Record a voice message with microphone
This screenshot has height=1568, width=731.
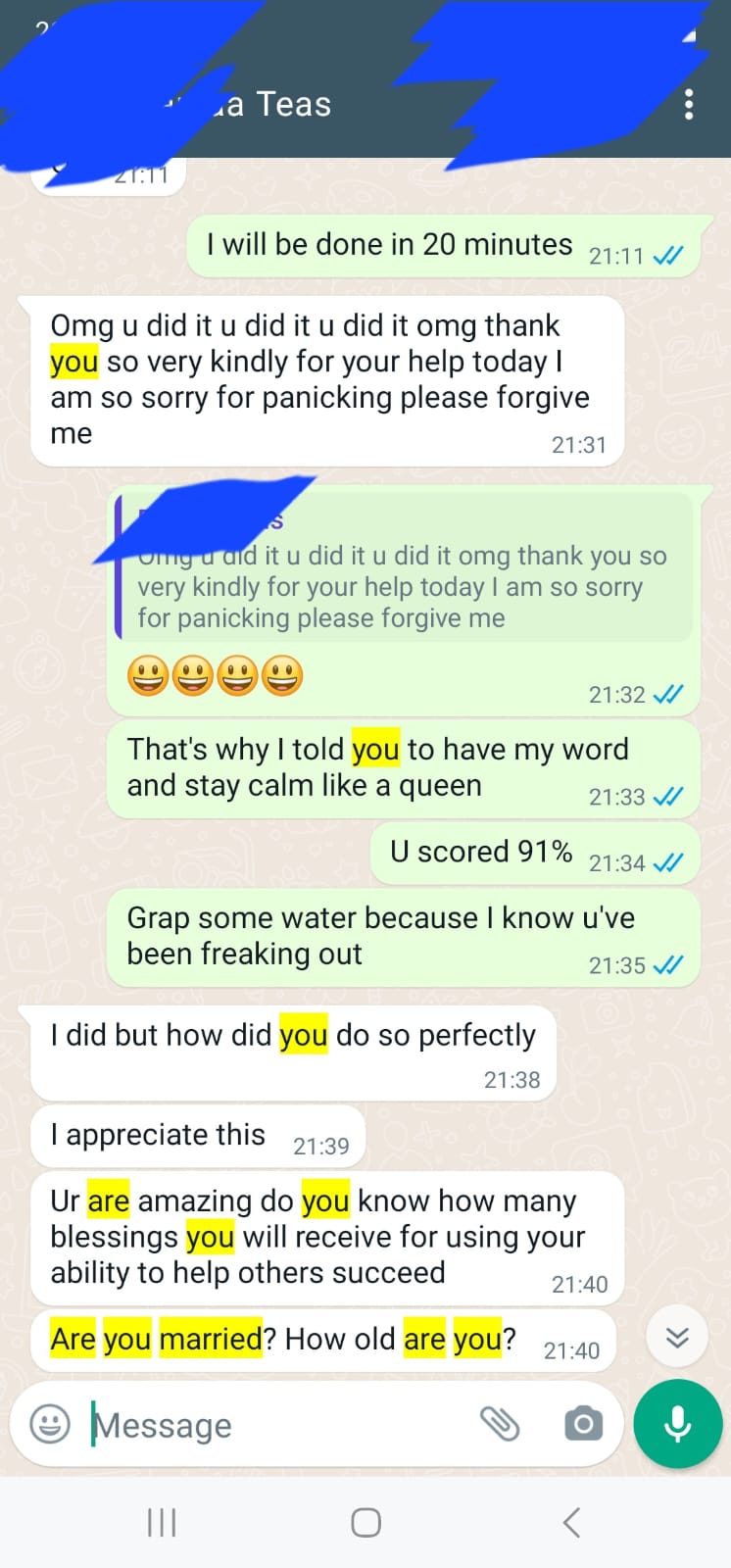click(x=677, y=1424)
